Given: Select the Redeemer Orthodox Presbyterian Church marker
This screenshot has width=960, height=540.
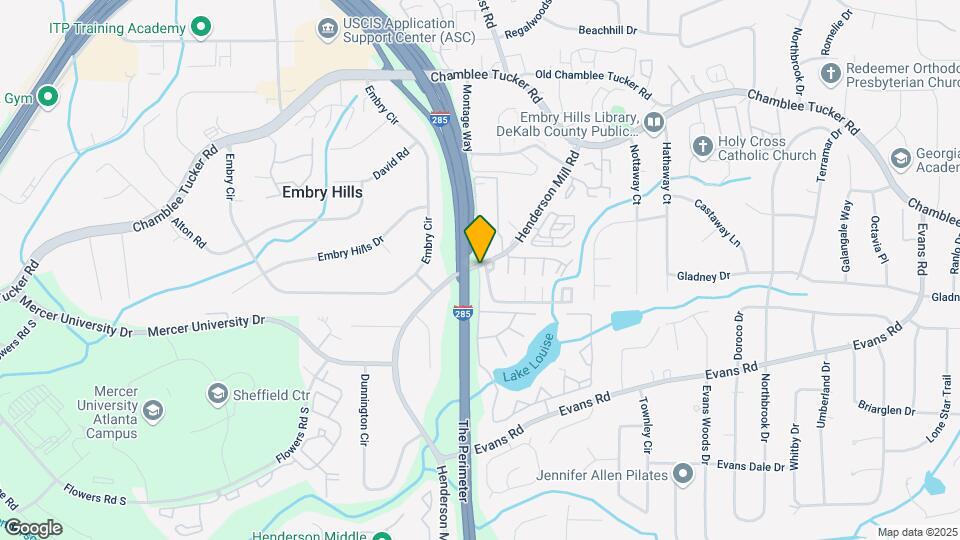Looking at the screenshot, I should click(x=829, y=73).
